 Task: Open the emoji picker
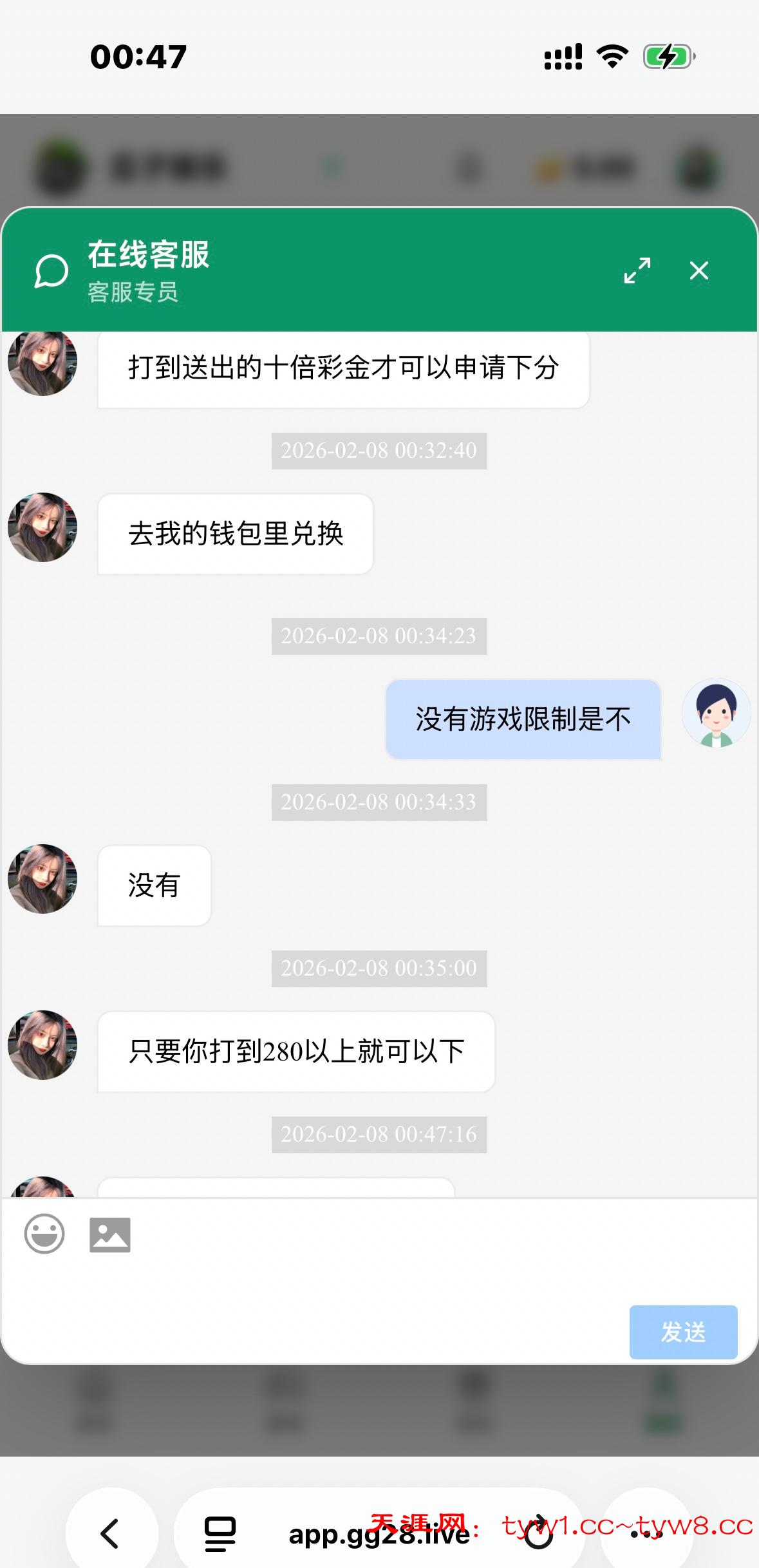[44, 1234]
